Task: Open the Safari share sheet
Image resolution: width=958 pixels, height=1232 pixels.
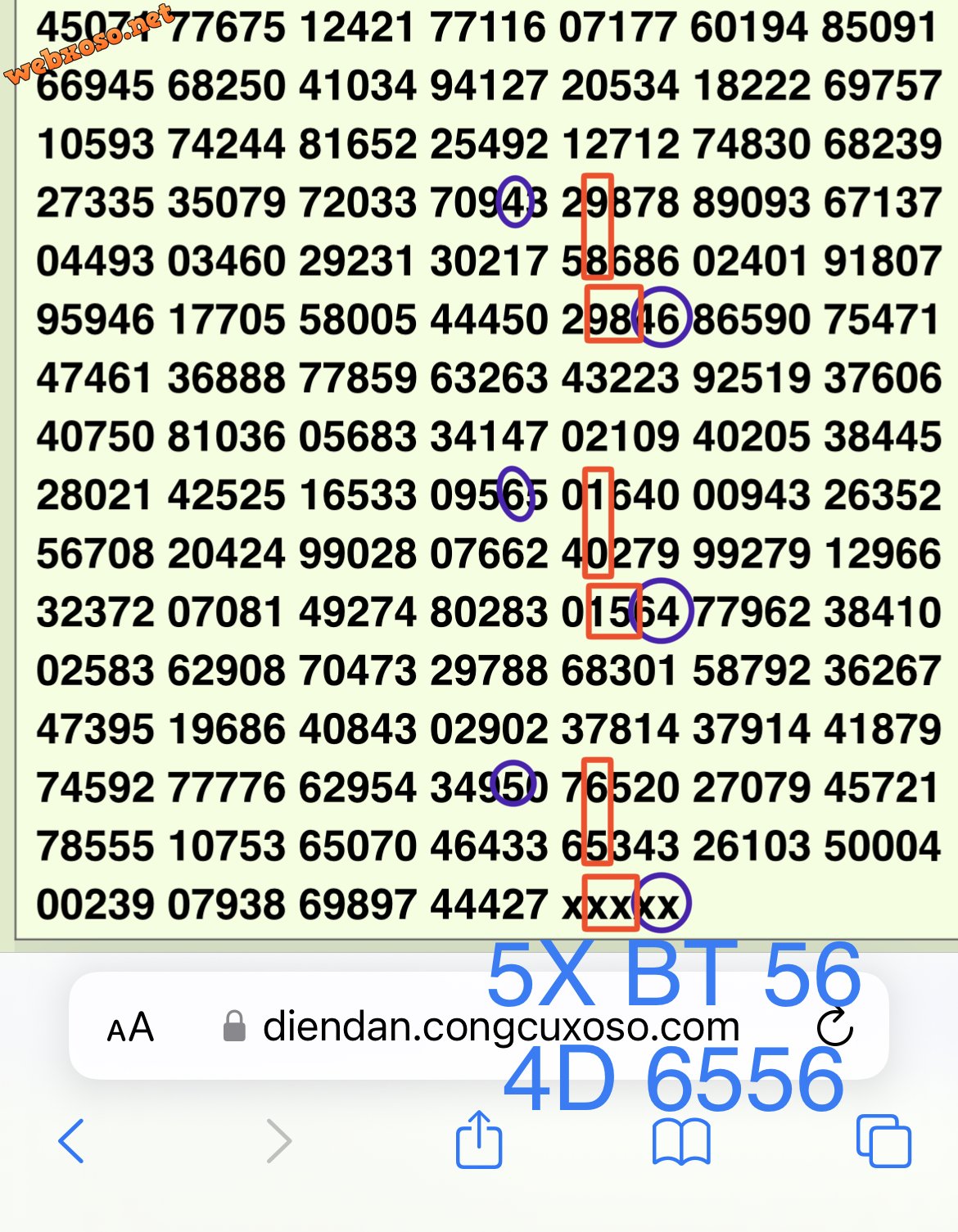Action: click(x=479, y=1139)
